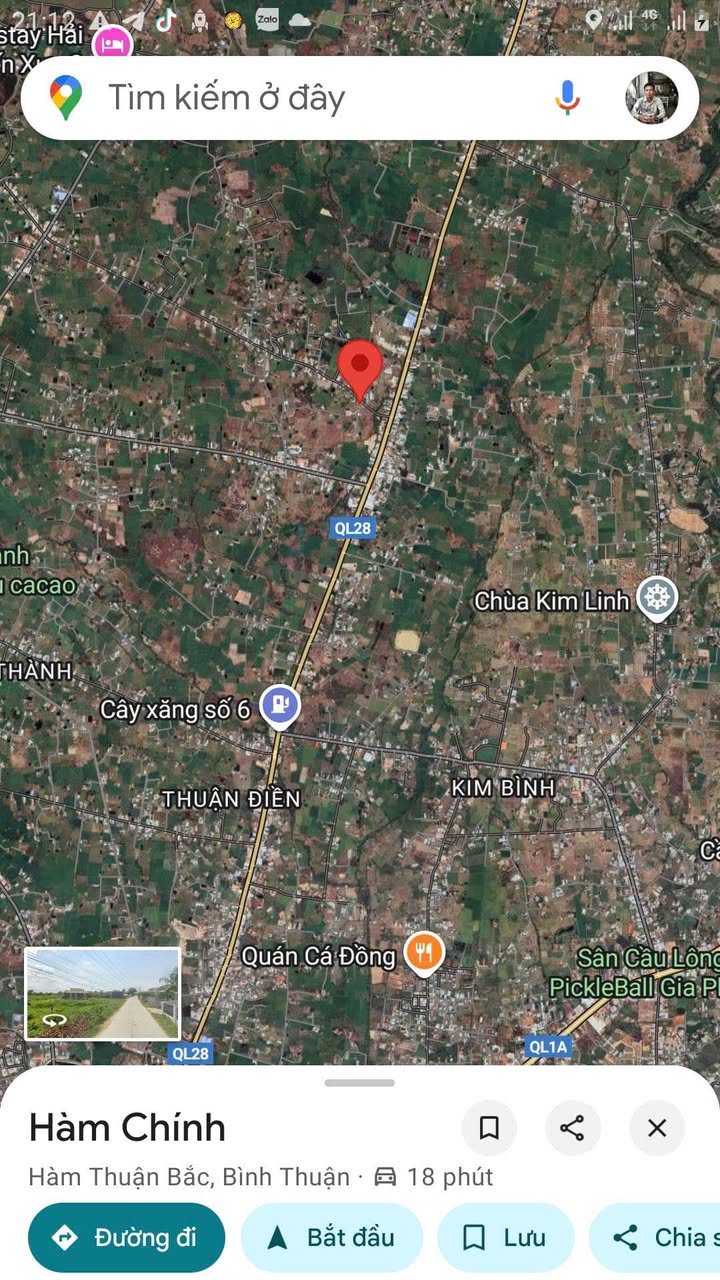
Task: Open the homestay hotel marker at the top
Action: (112, 44)
